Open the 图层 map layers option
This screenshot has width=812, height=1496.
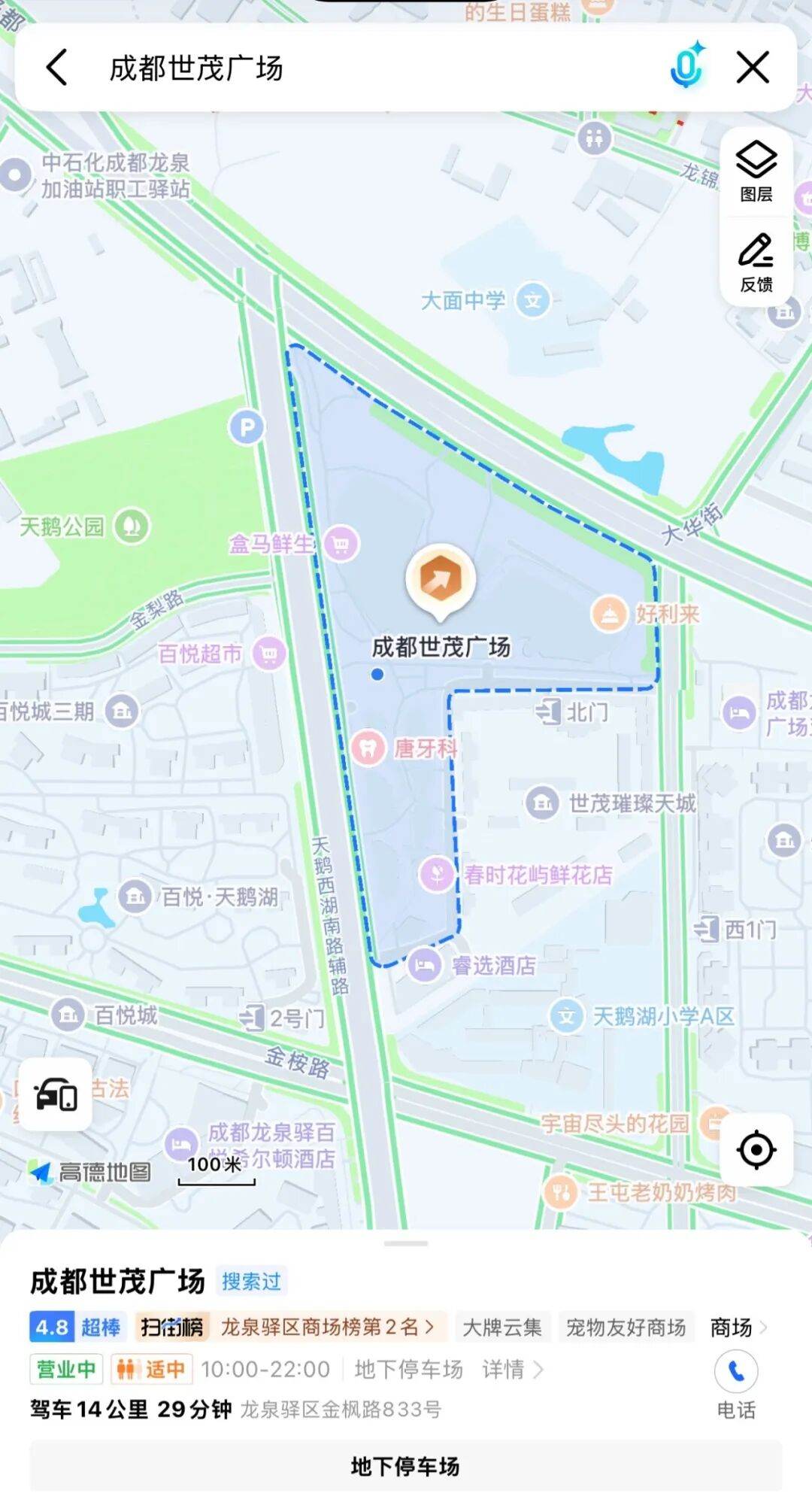(756, 171)
